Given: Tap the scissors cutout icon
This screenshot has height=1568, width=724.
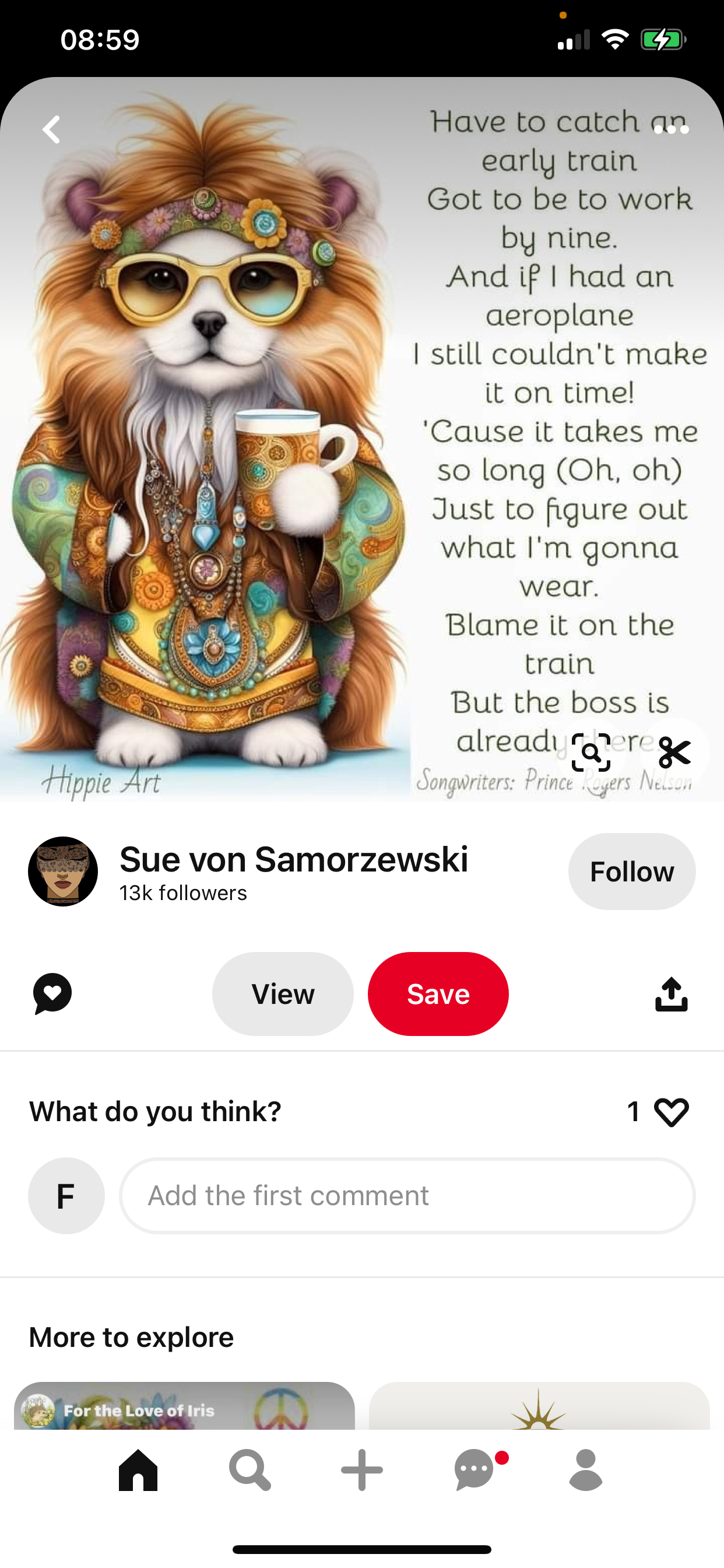Looking at the screenshot, I should coord(674,753).
